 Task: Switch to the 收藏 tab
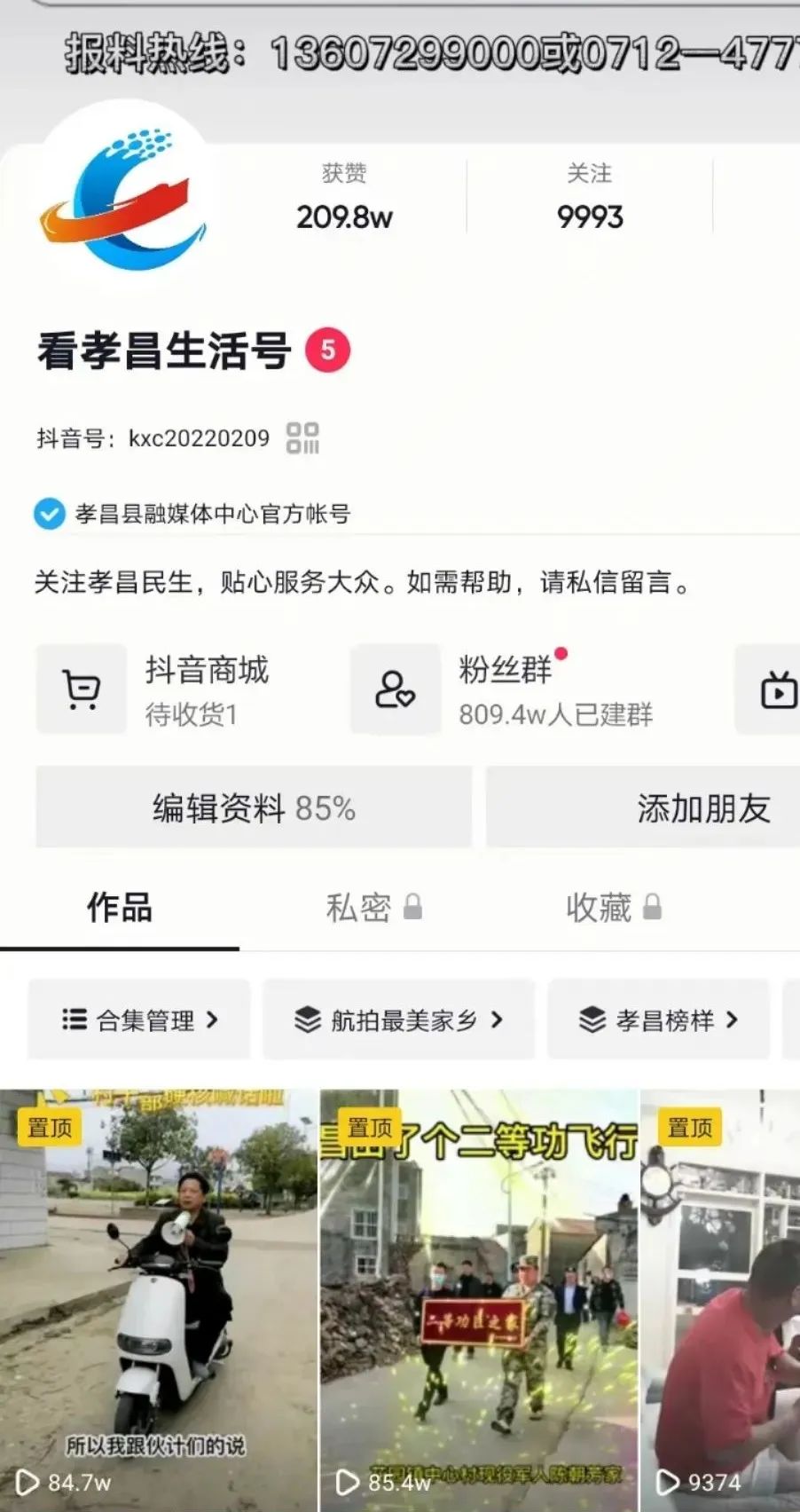612,908
